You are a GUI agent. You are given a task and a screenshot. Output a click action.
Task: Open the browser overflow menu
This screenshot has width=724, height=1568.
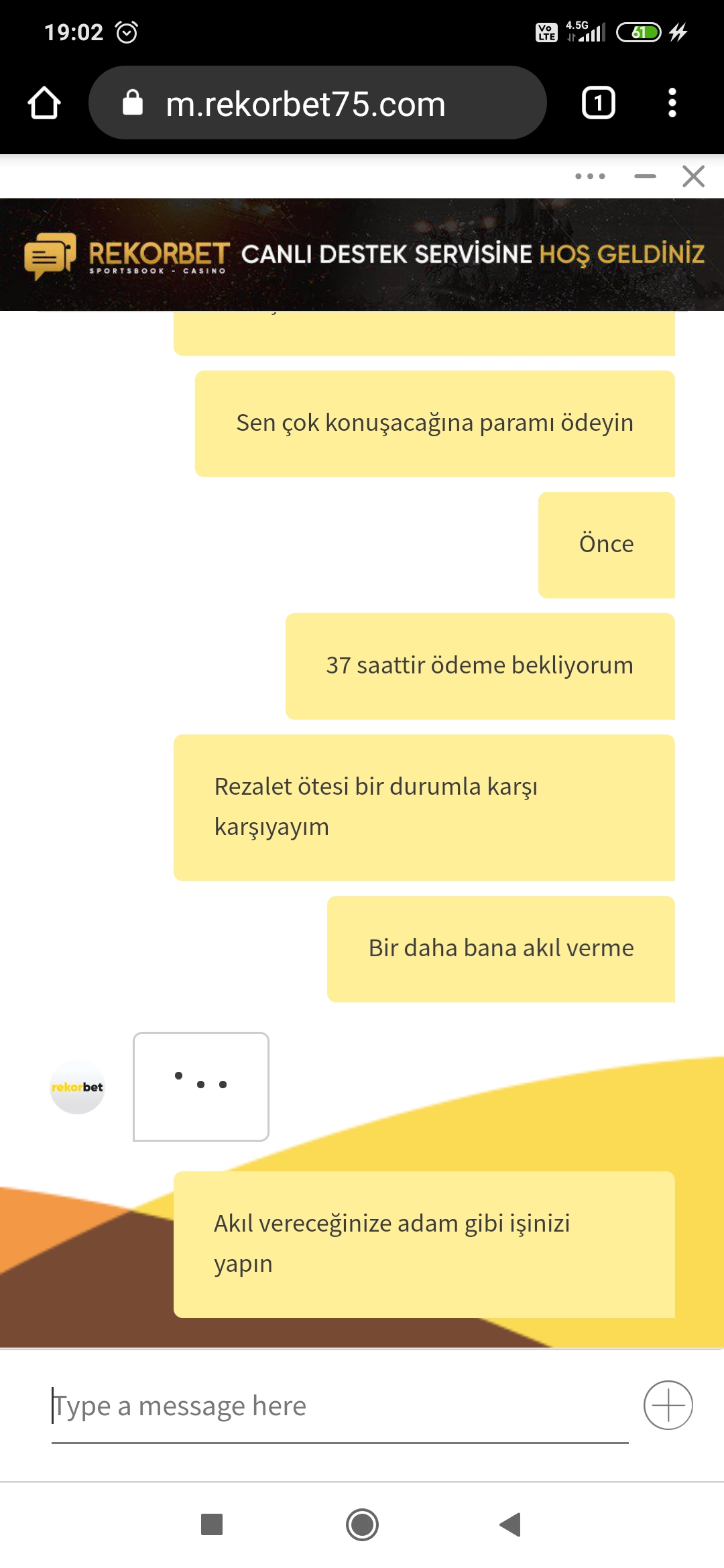pyautogui.click(x=672, y=103)
